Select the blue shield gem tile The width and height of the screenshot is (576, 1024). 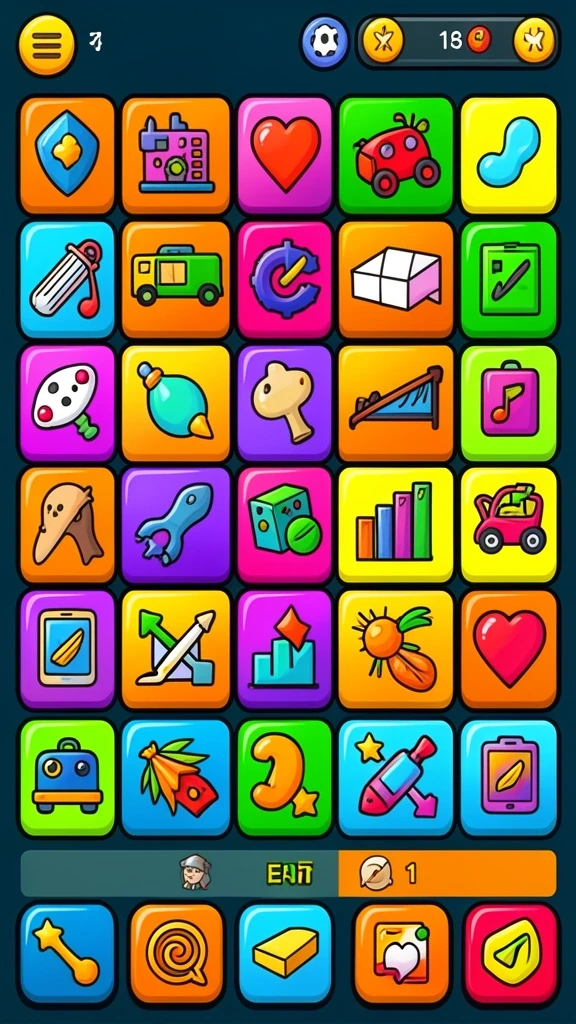[67, 155]
